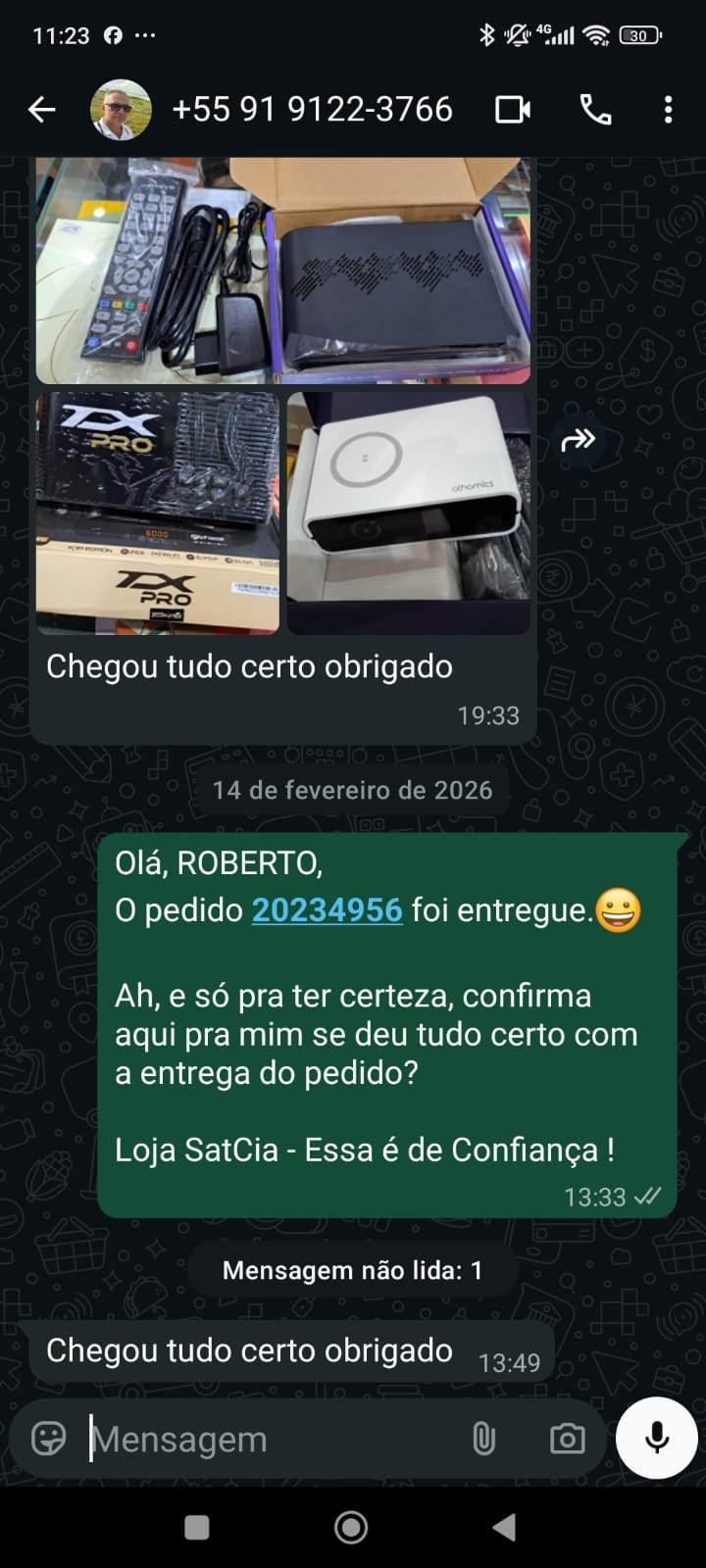Open contact info for +55 91 9122-3766
706x1568 pixels.
coord(312,110)
